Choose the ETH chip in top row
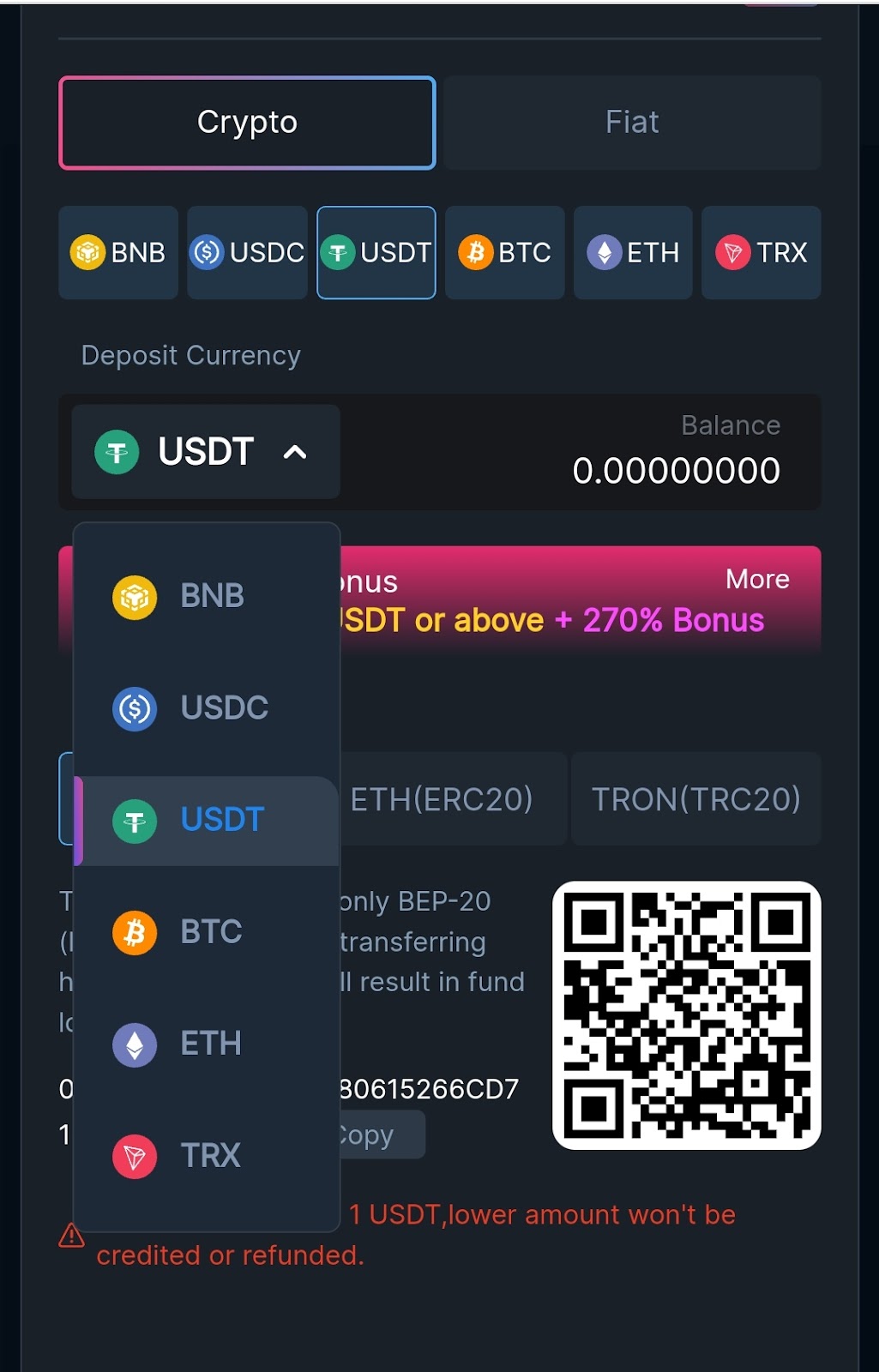The height and width of the screenshot is (1372, 879). 633,253
